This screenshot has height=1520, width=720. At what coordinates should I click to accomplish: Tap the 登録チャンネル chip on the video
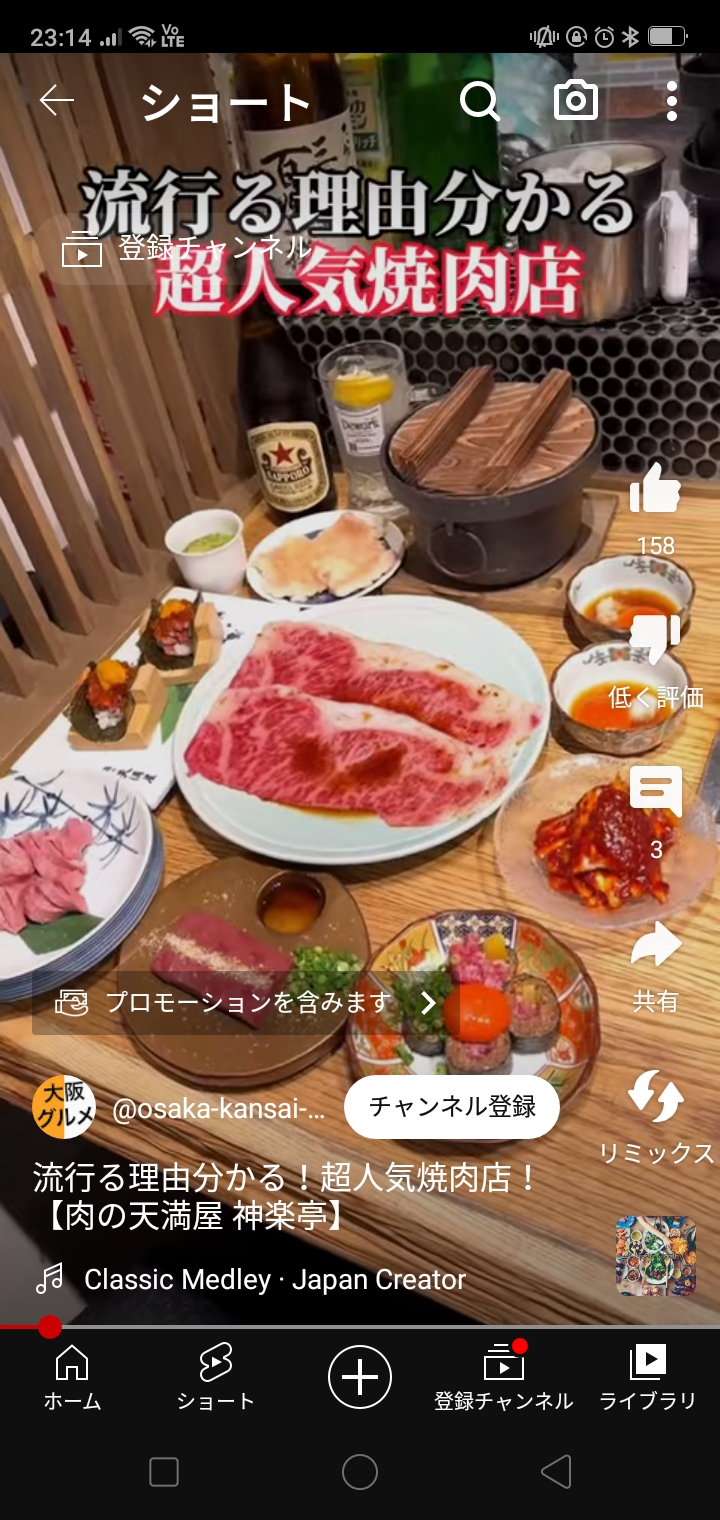point(187,249)
